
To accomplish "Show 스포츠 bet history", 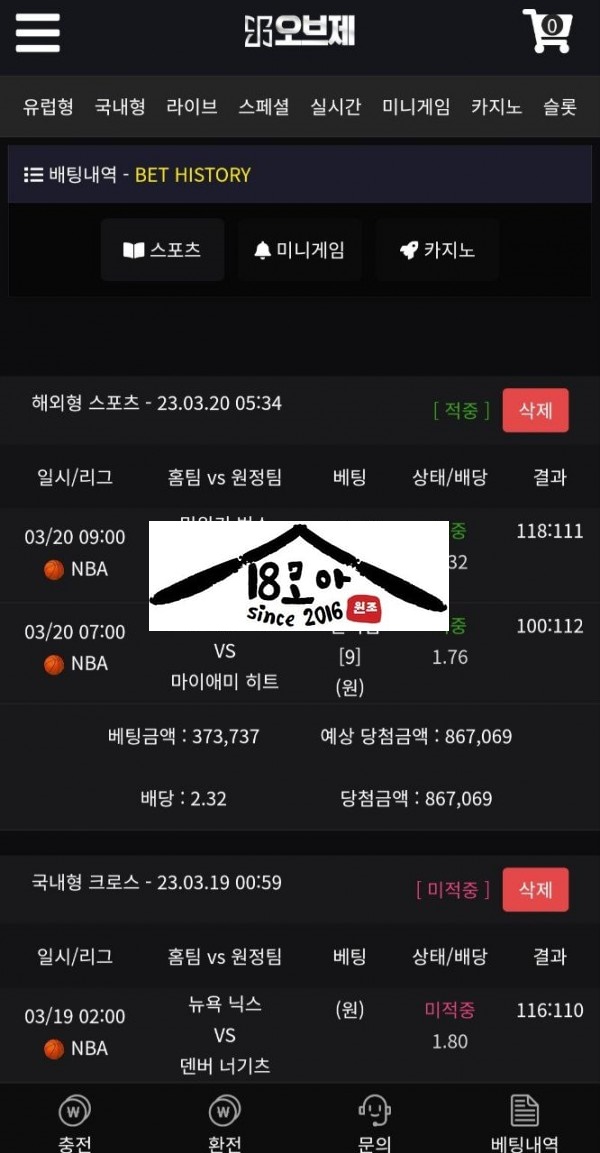I will coord(162,250).
